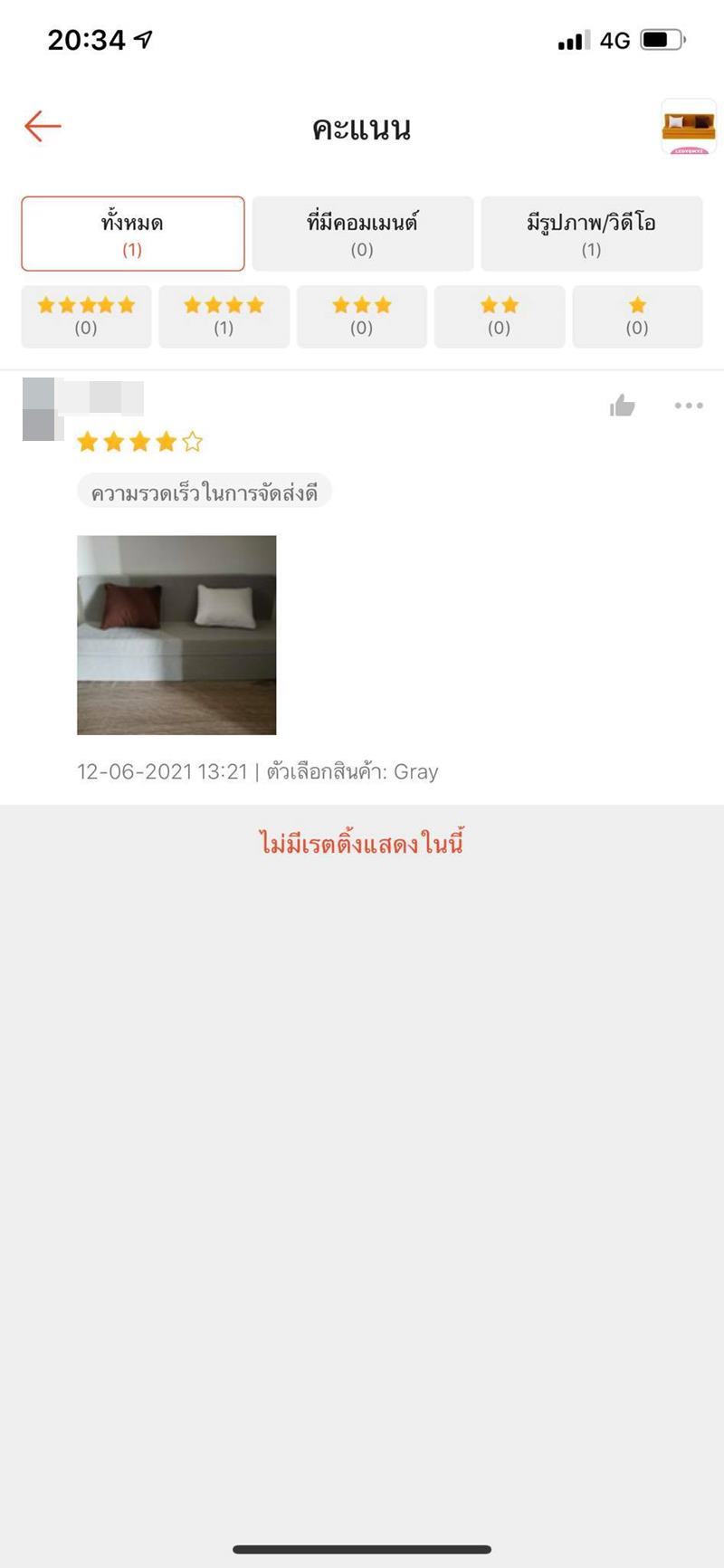
Task: Tap the four-star rating under the reviewer name
Action: (138, 441)
